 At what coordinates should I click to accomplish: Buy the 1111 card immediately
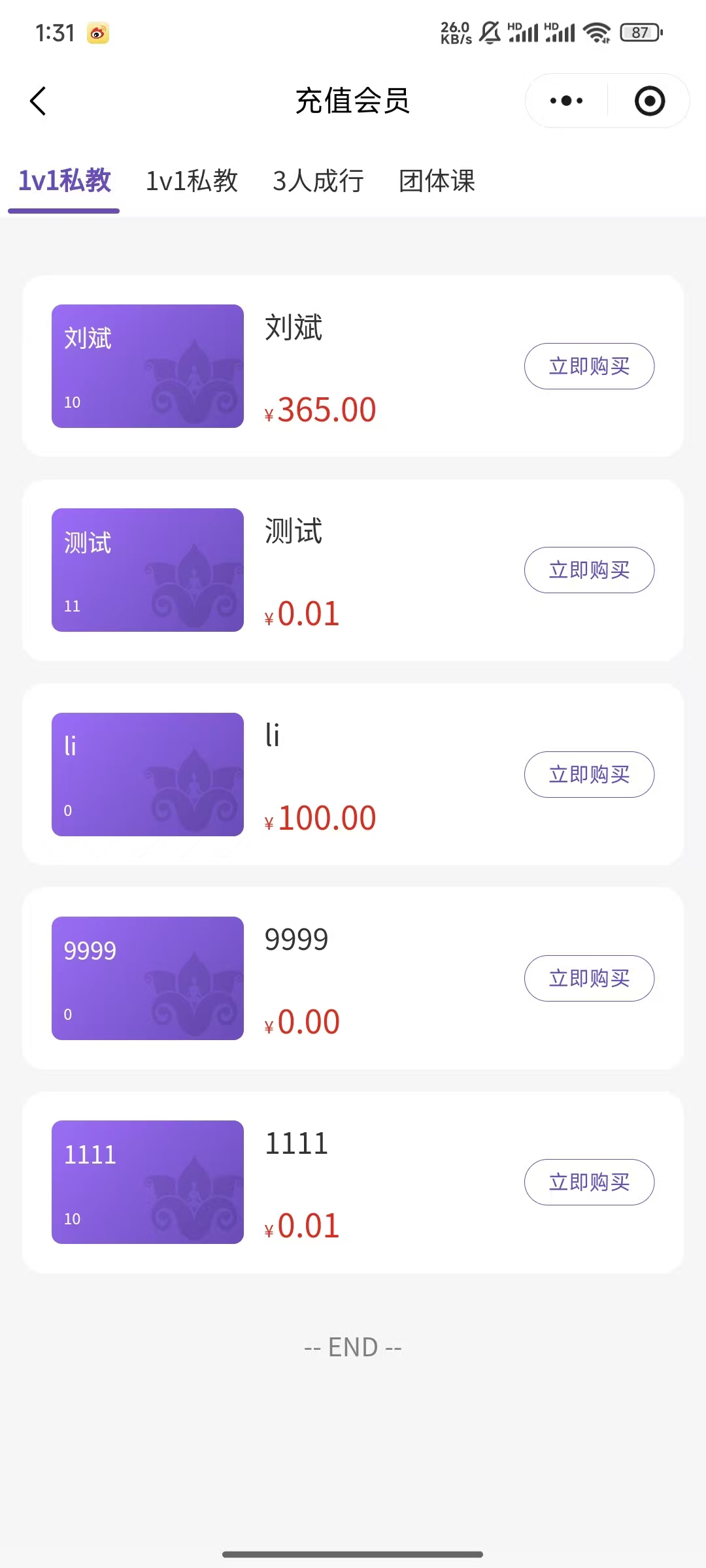589,1182
